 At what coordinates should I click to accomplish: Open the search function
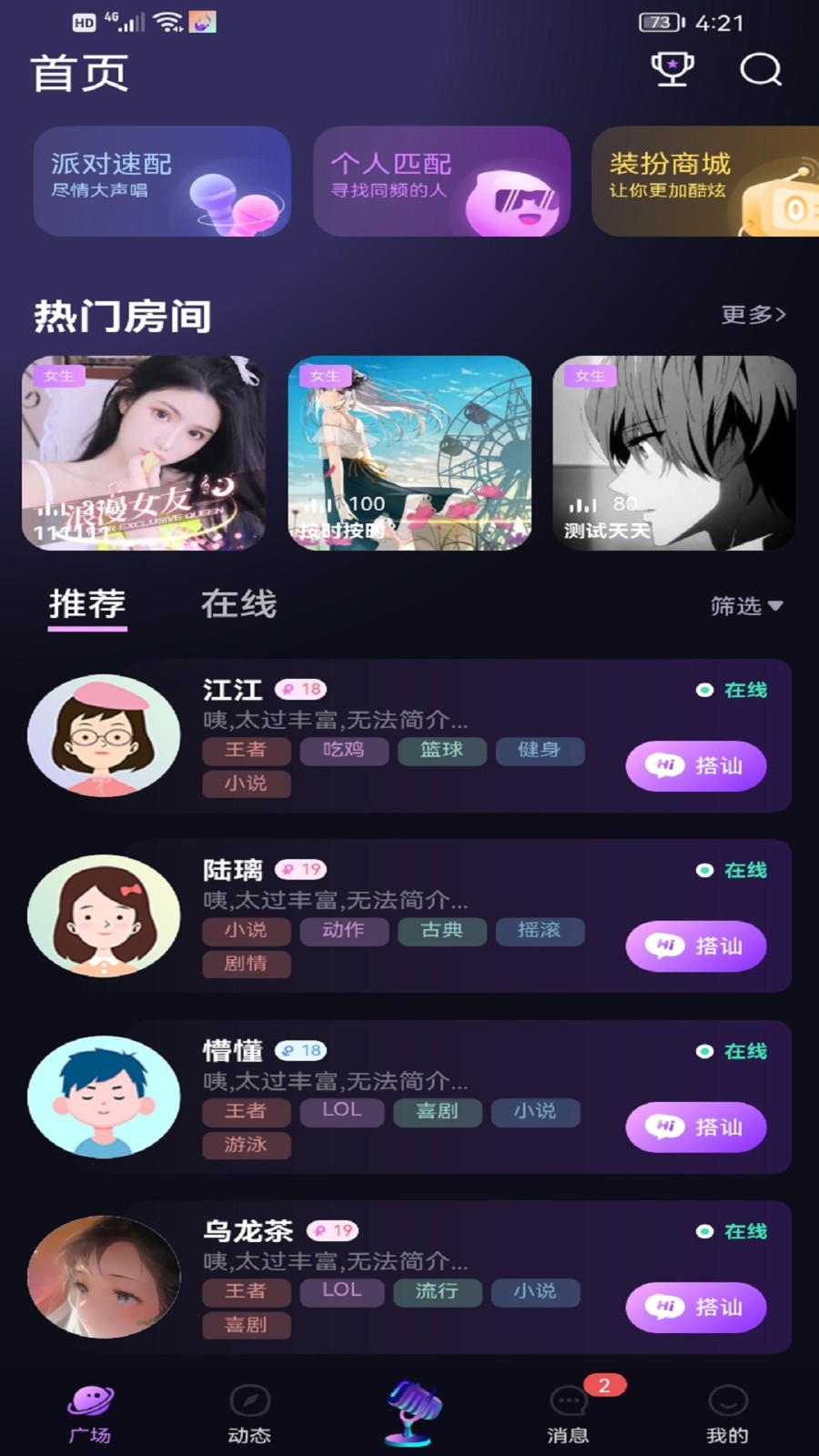[758, 68]
